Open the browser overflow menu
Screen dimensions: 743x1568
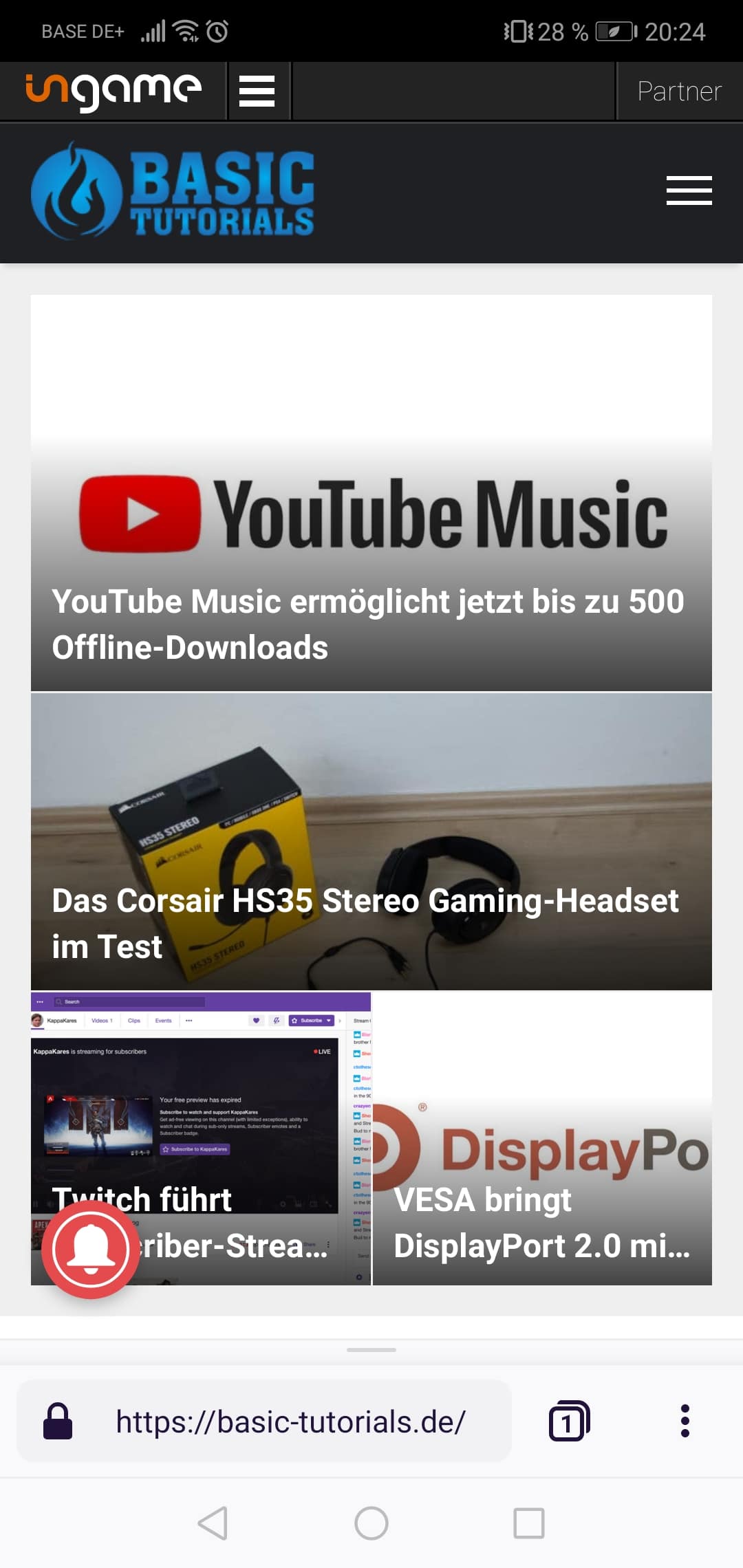tap(685, 1421)
